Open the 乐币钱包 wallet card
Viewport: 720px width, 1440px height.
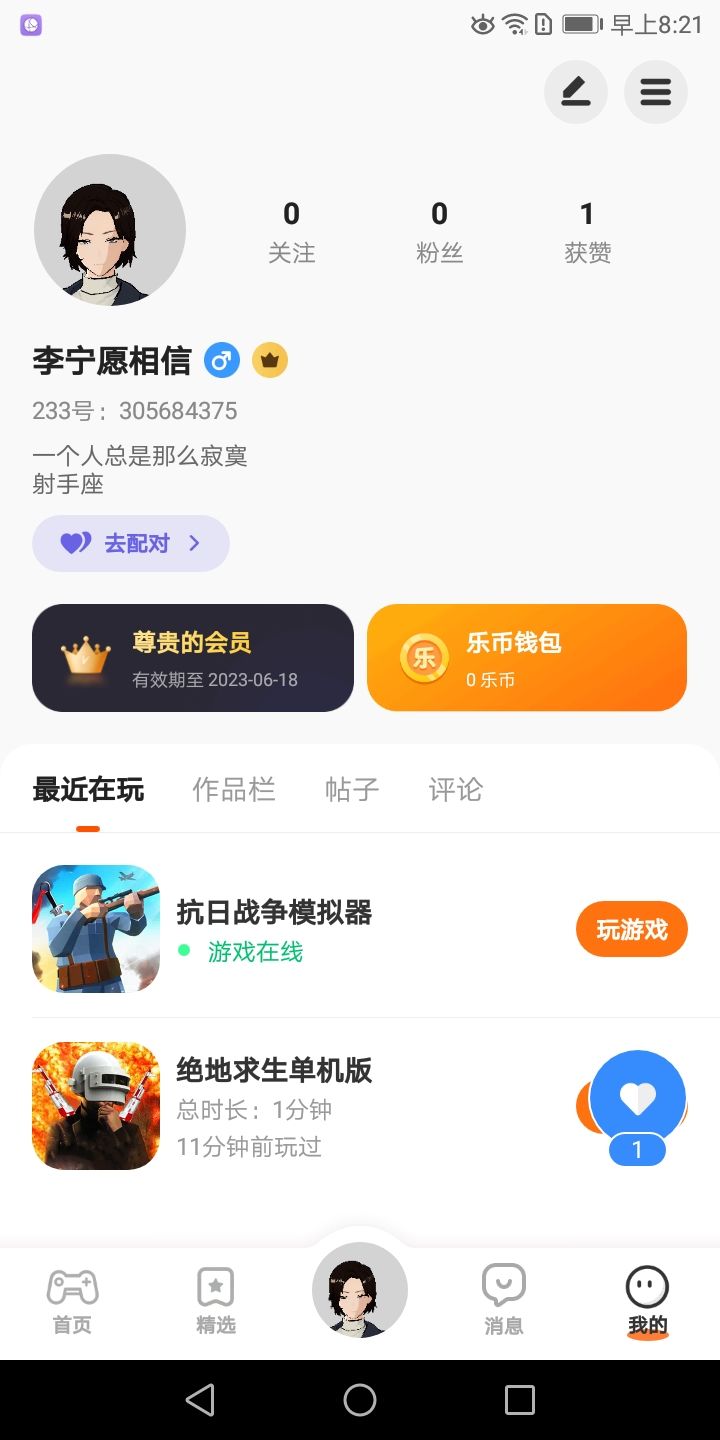(527, 658)
